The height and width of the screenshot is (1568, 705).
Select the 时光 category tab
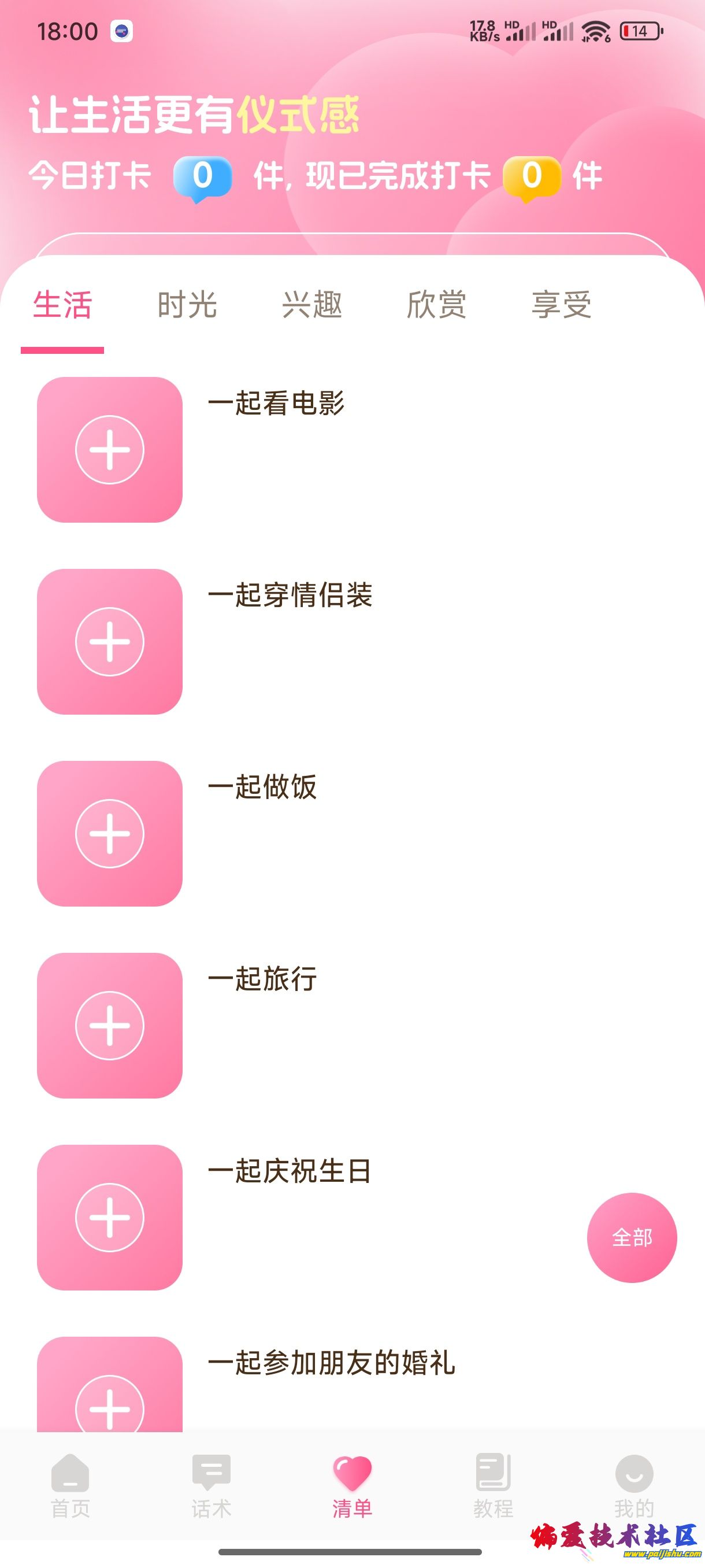187,305
